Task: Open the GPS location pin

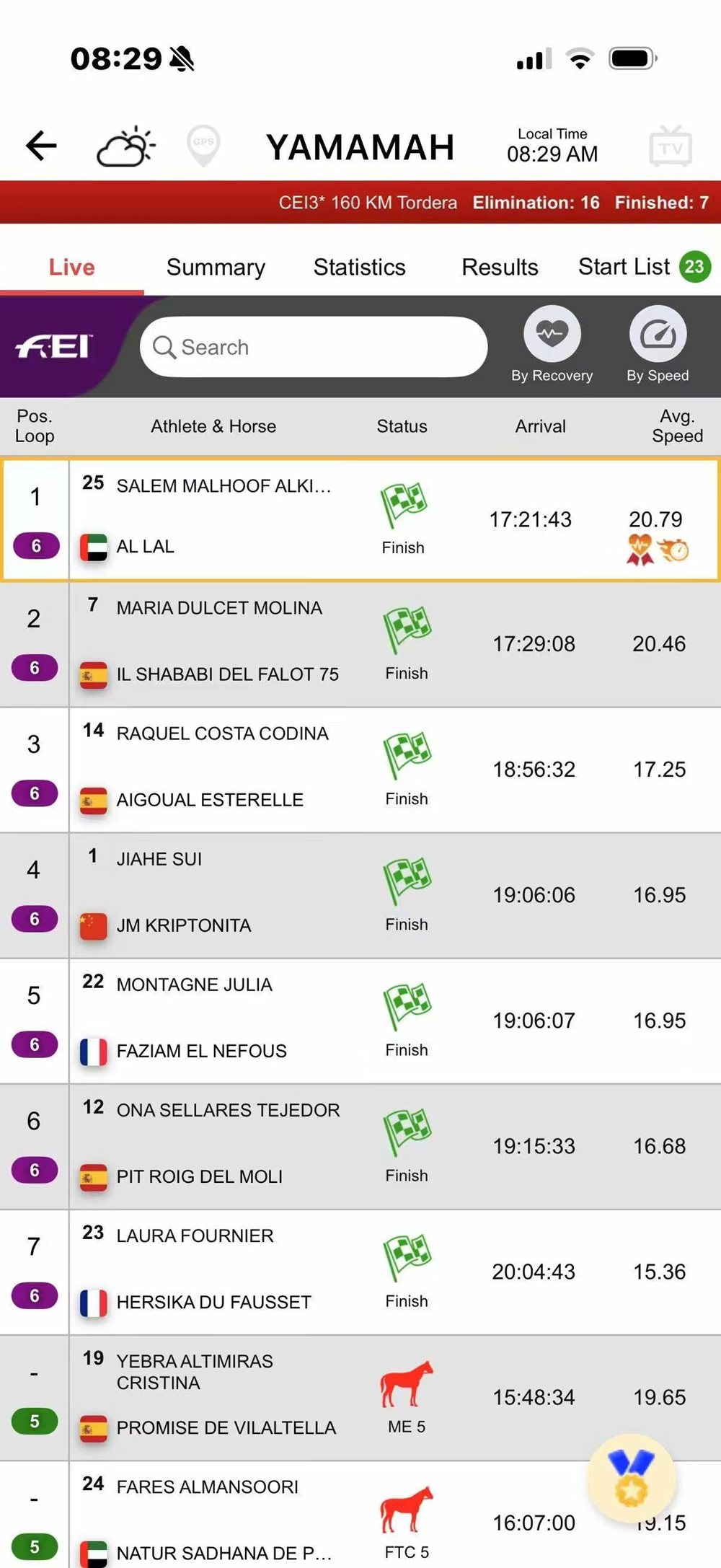Action: click(203, 146)
